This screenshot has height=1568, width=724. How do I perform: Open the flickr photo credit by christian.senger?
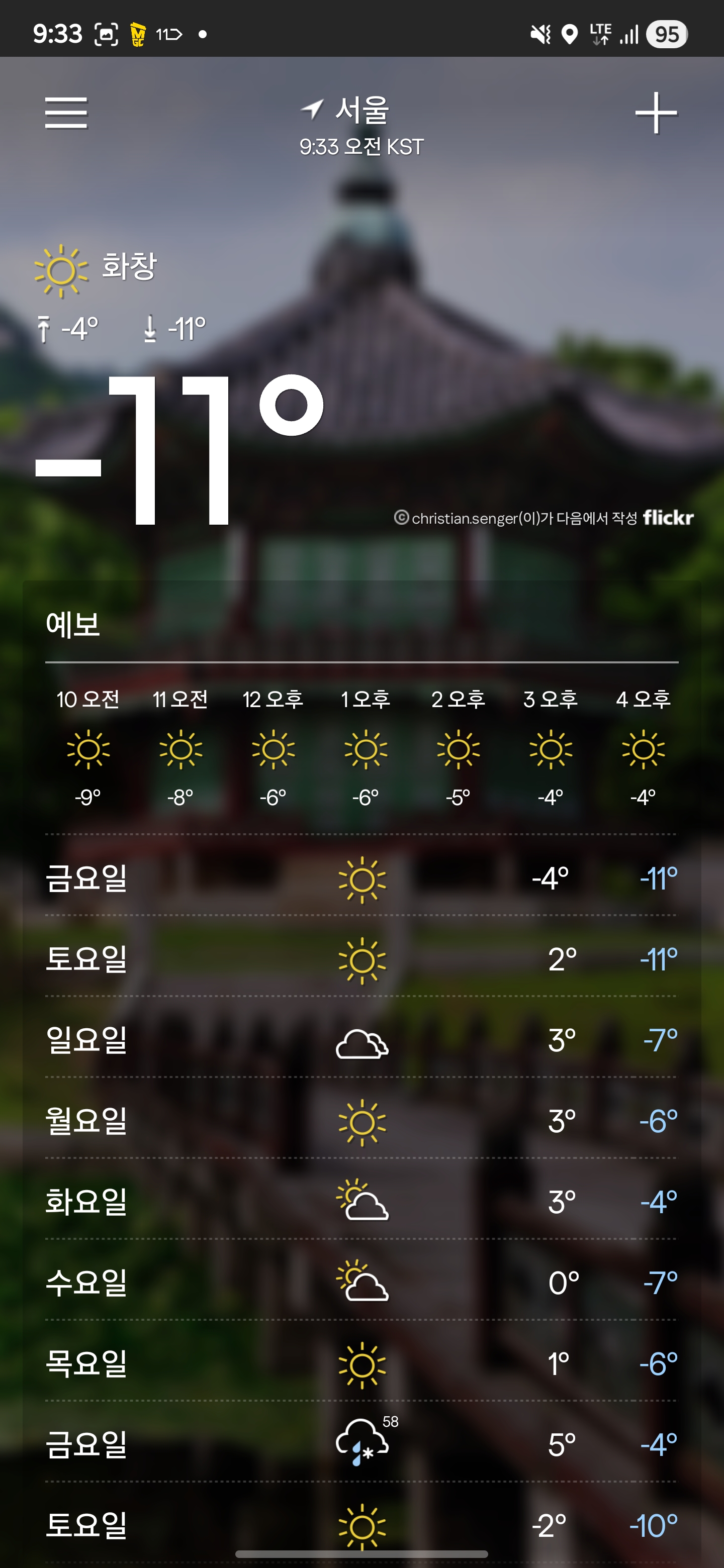click(544, 518)
